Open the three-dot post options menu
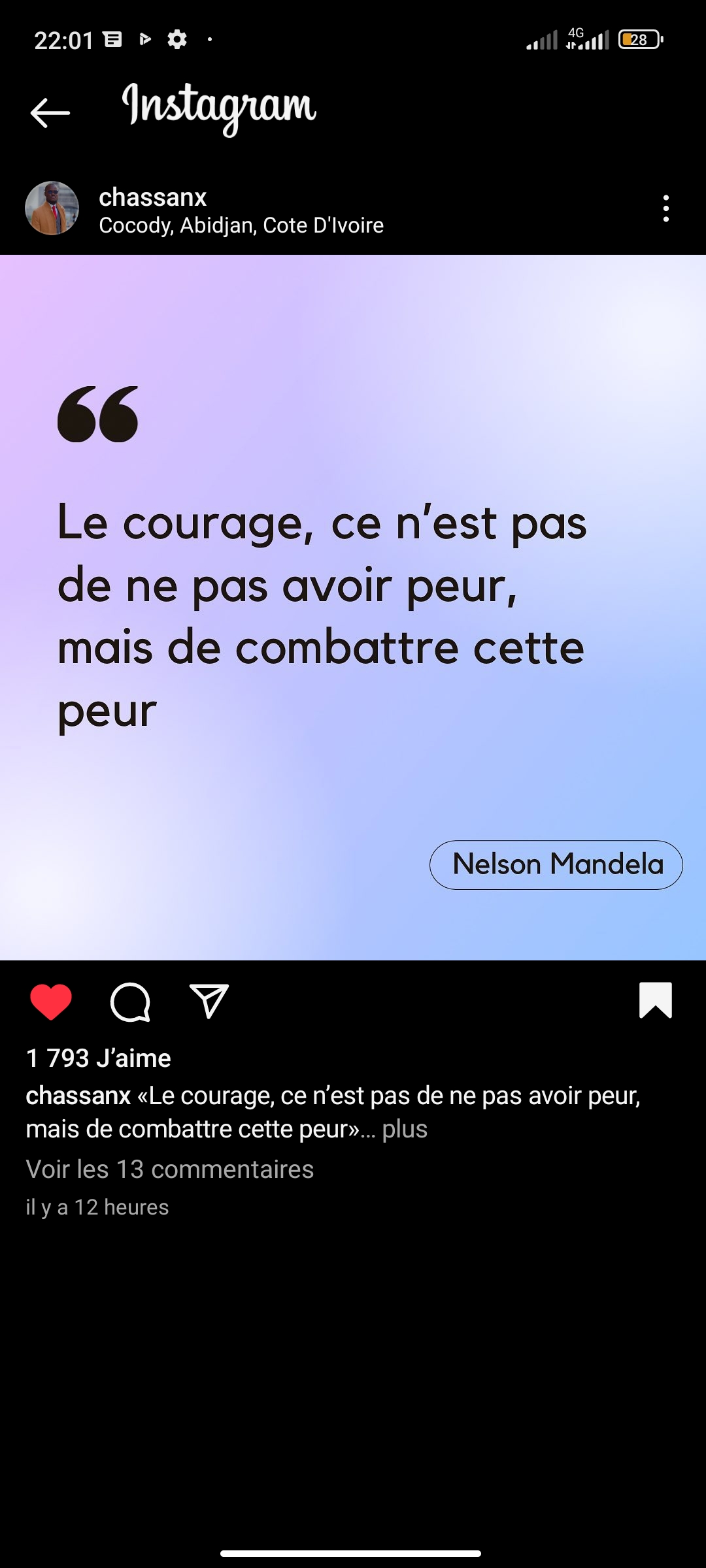 [665, 208]
